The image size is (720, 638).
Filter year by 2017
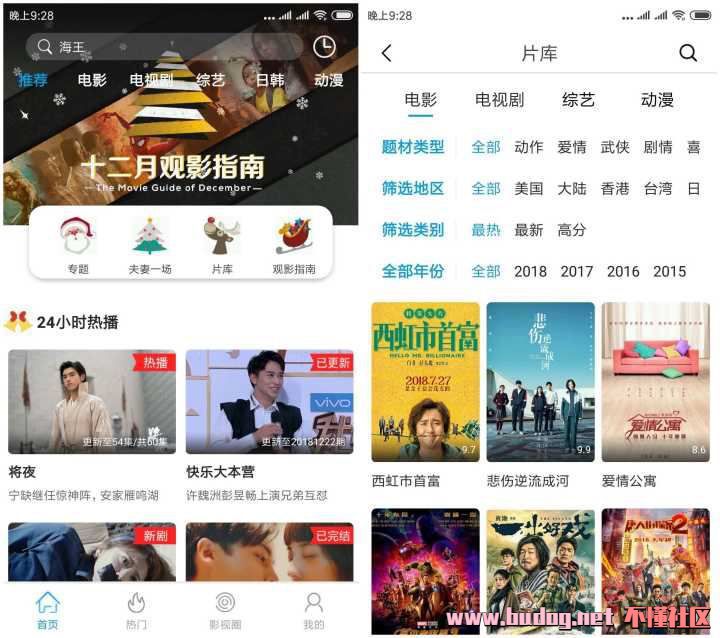tap(576, 271)
